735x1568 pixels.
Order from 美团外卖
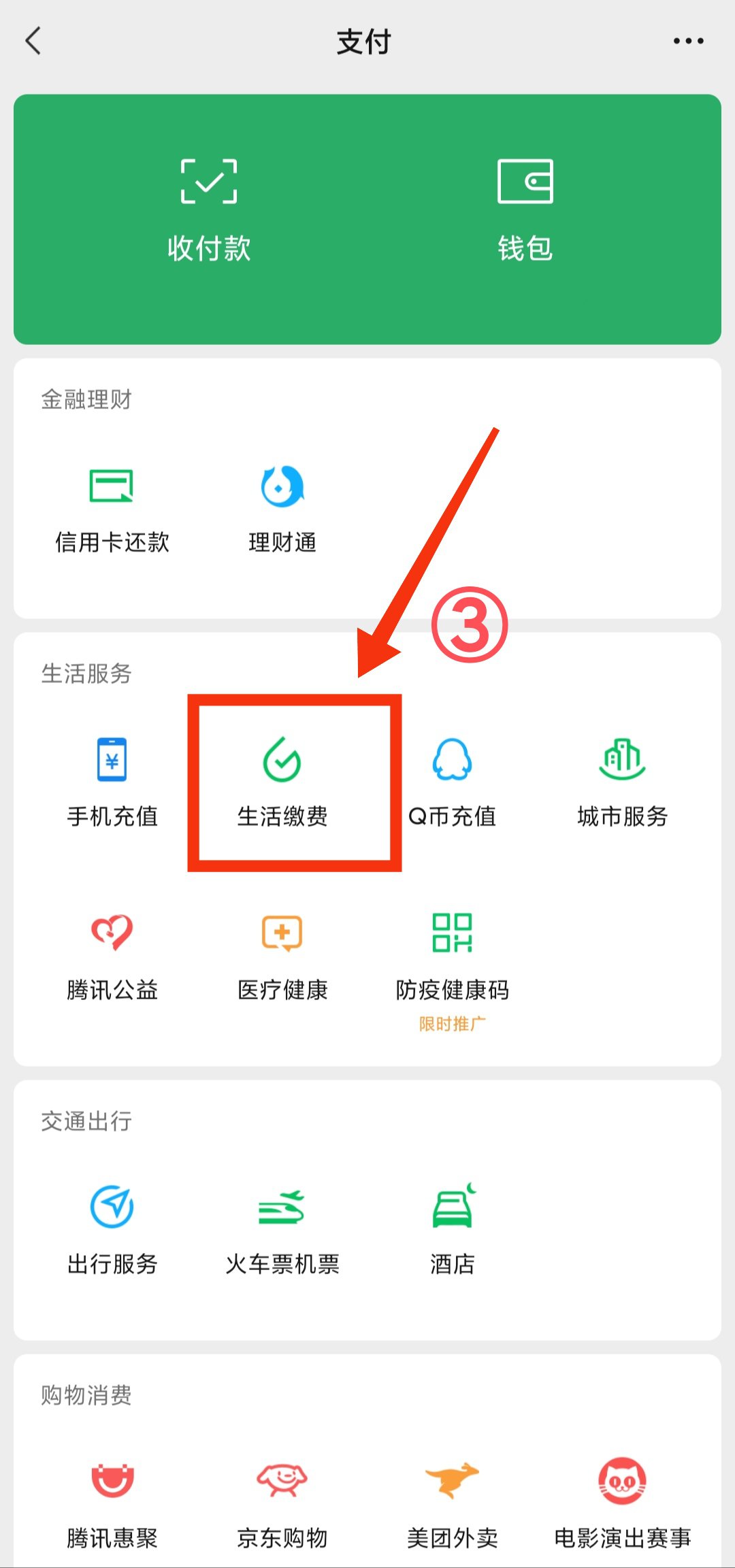click(x=452, y=1503)
